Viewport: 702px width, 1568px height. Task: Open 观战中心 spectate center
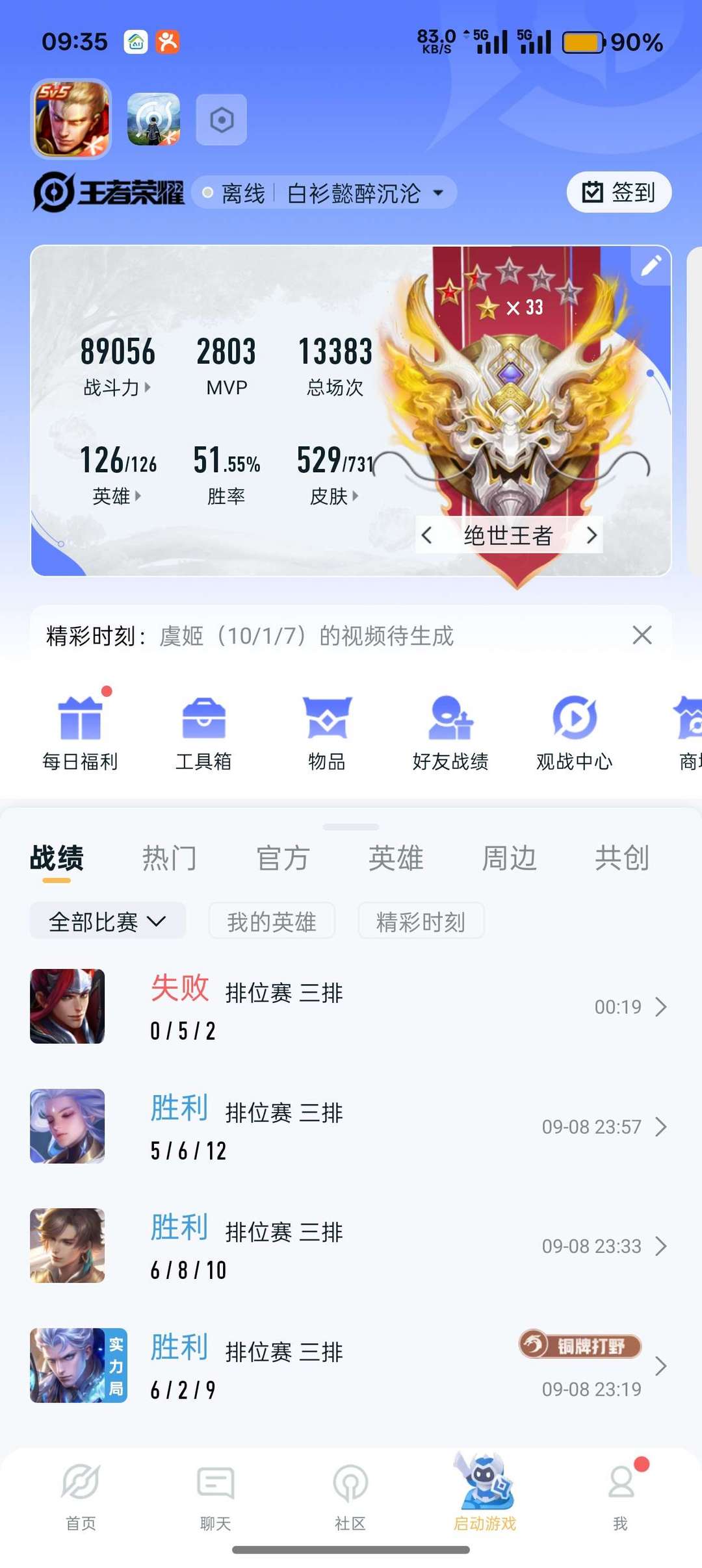click(574, 731)
